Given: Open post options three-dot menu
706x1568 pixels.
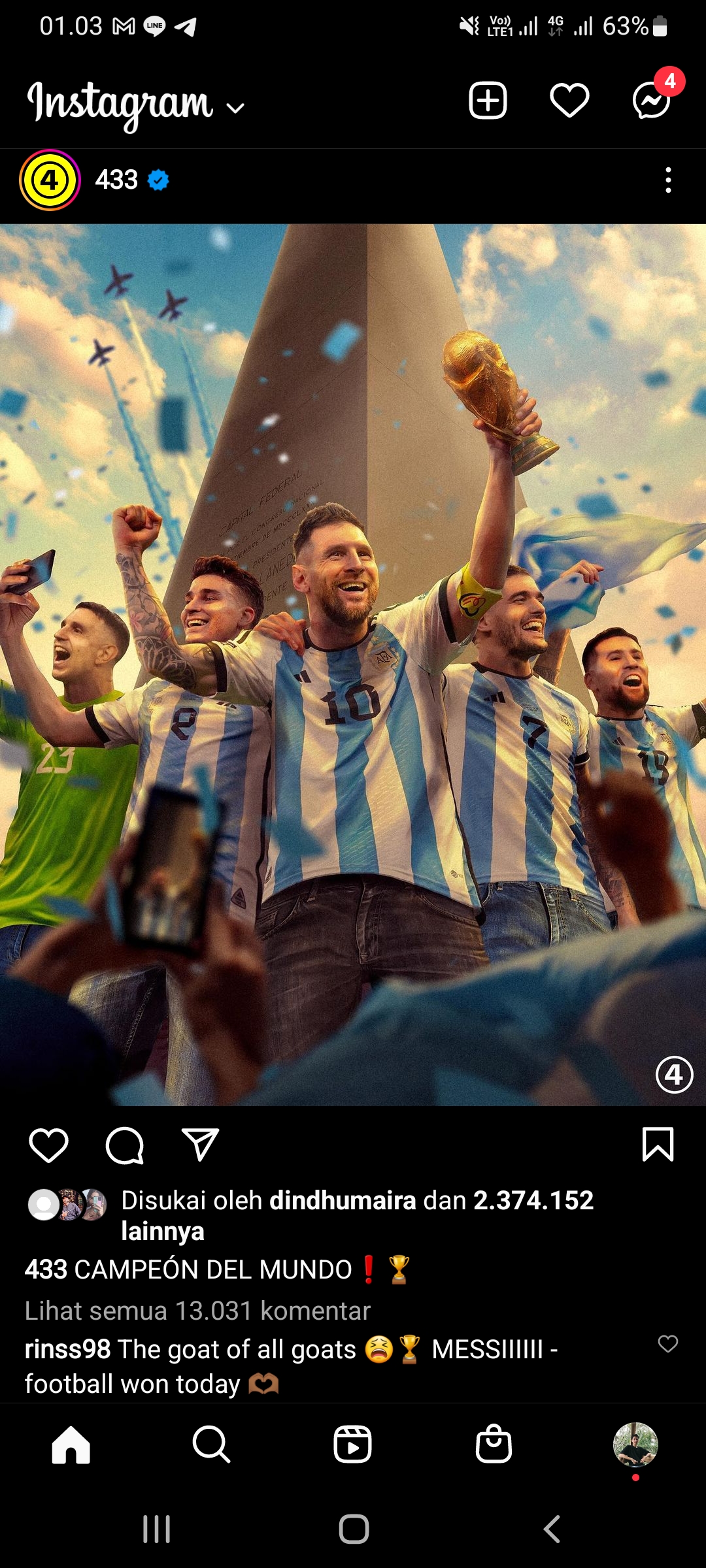Looking at the screenshot, I should [667, 180].
